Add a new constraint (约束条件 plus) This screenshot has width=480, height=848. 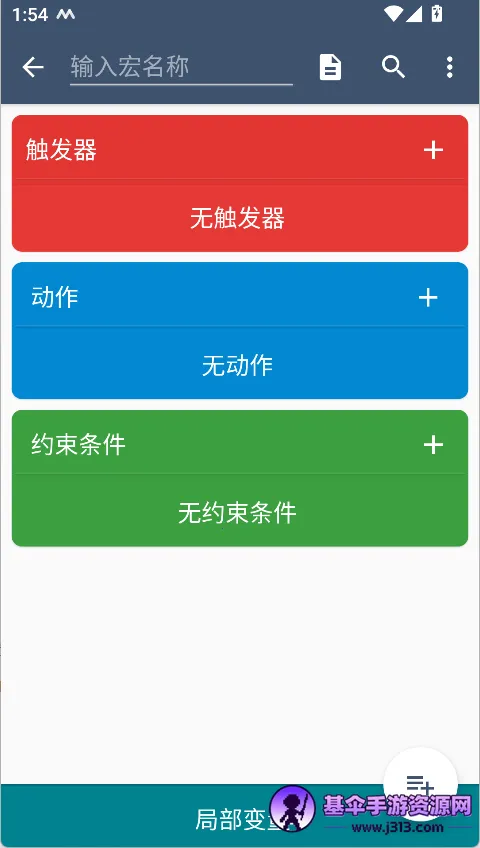coord(434,445)
